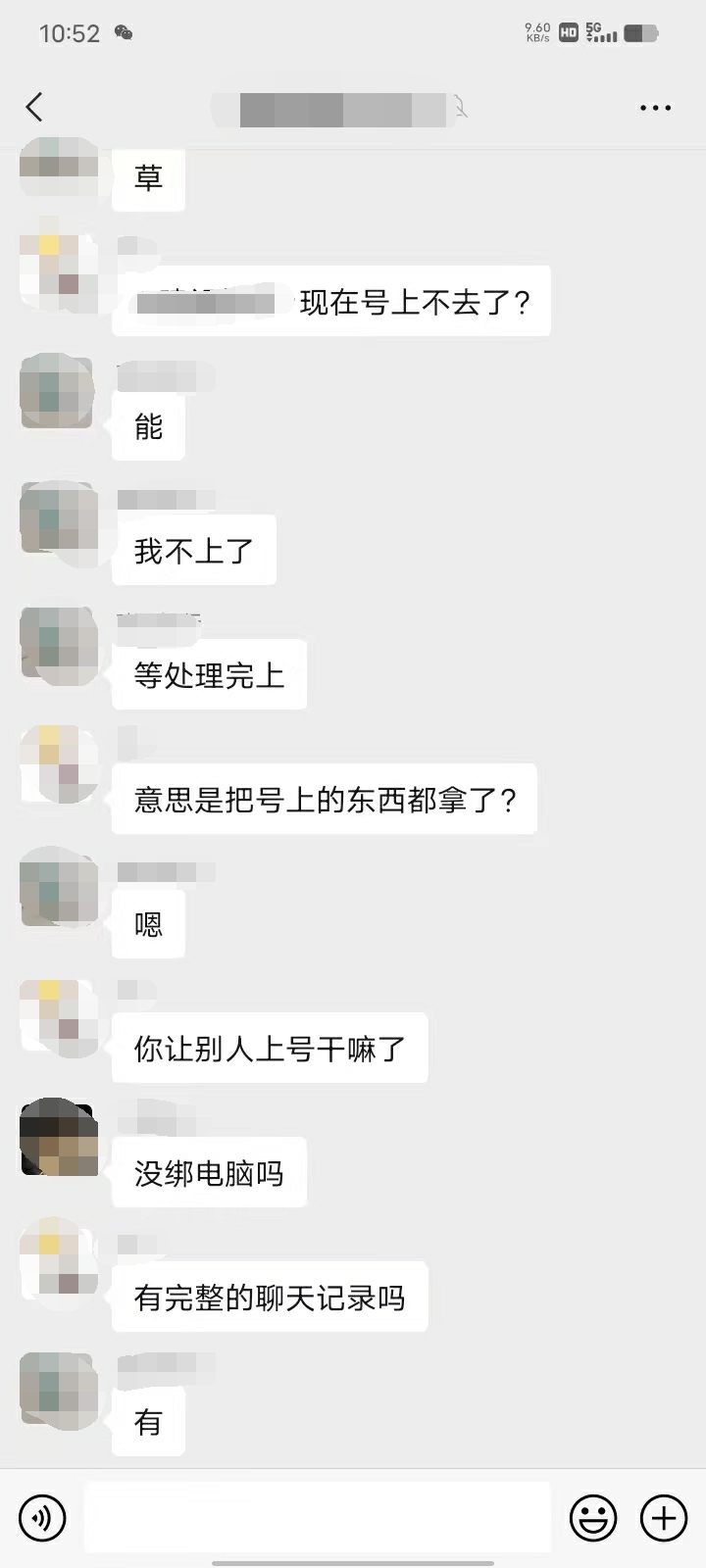Tap the avatar beside "等处理完上"
This screenshot has width=706, height=1568.
[58, 644]
